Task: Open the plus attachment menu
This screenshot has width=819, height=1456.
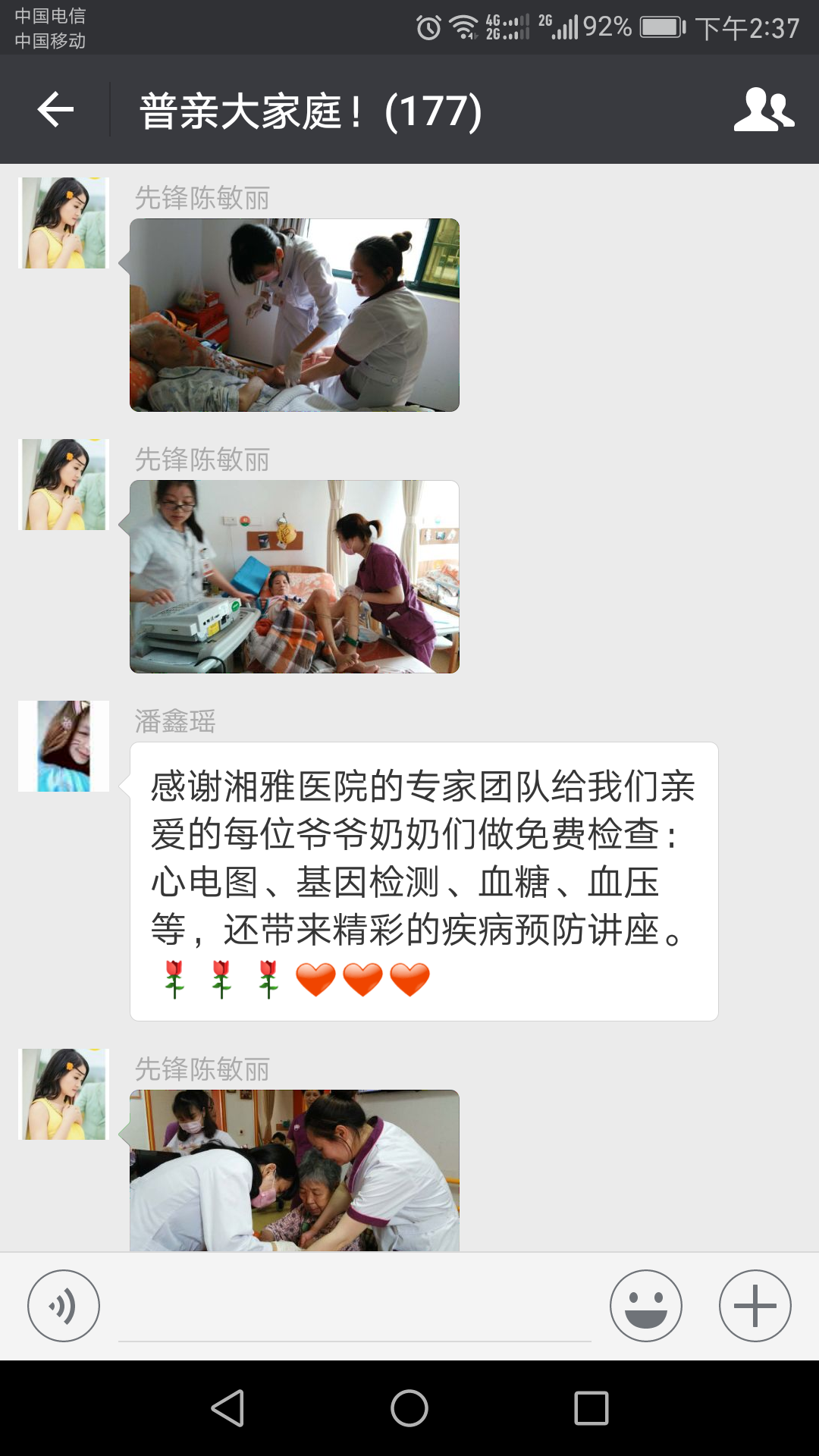Action: [x=755, y=1306]
